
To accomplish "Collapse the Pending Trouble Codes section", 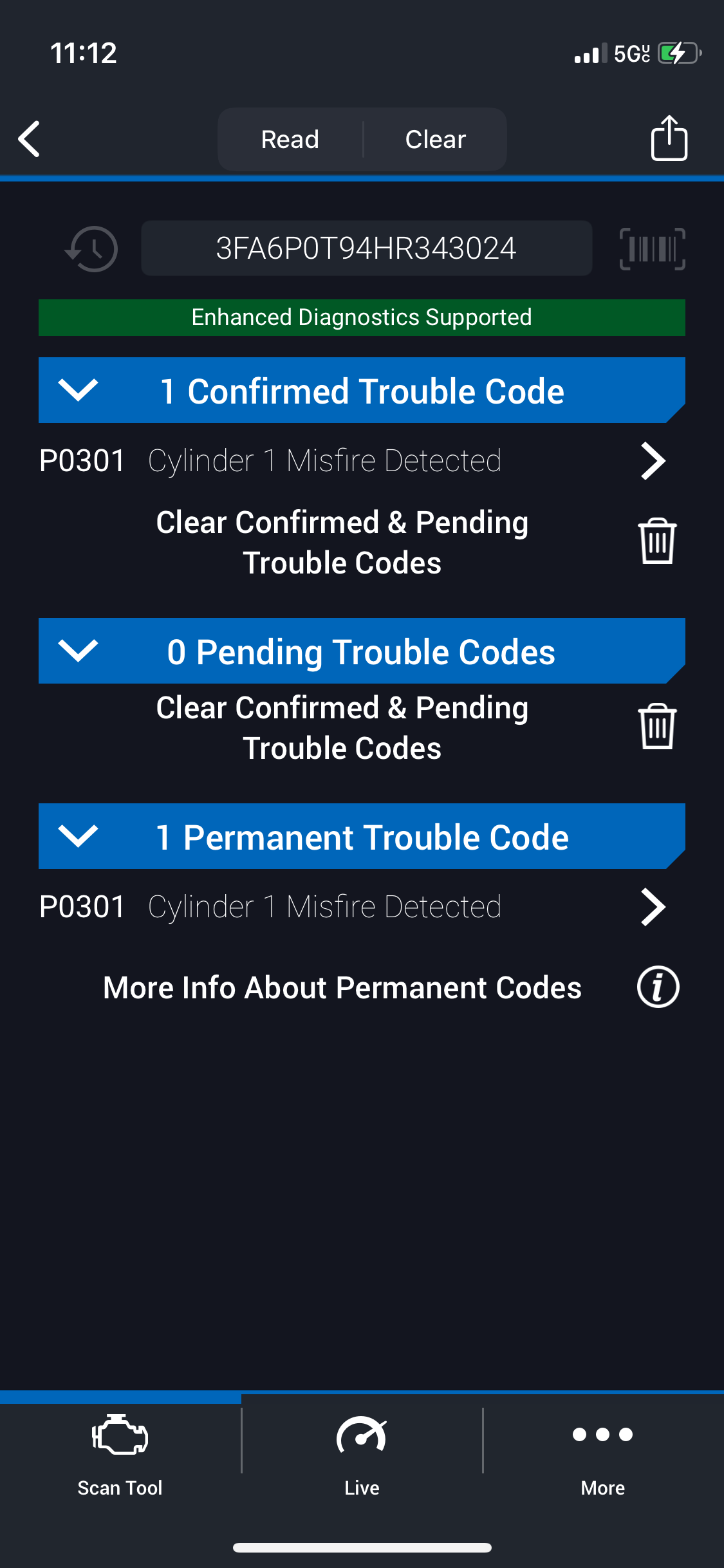I will point(78,651).
